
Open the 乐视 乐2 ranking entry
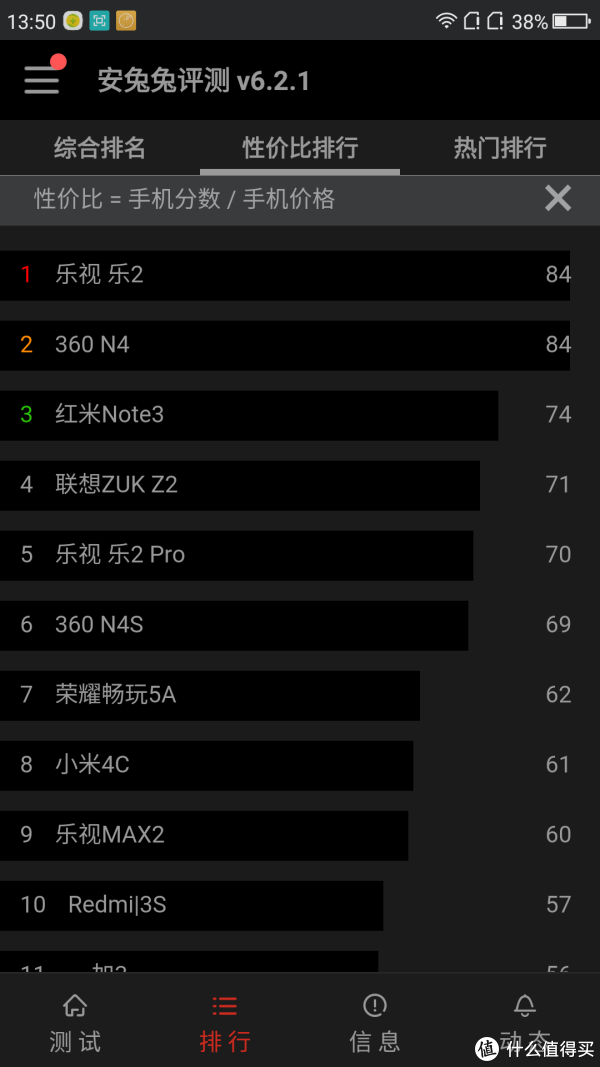point(300,275)
